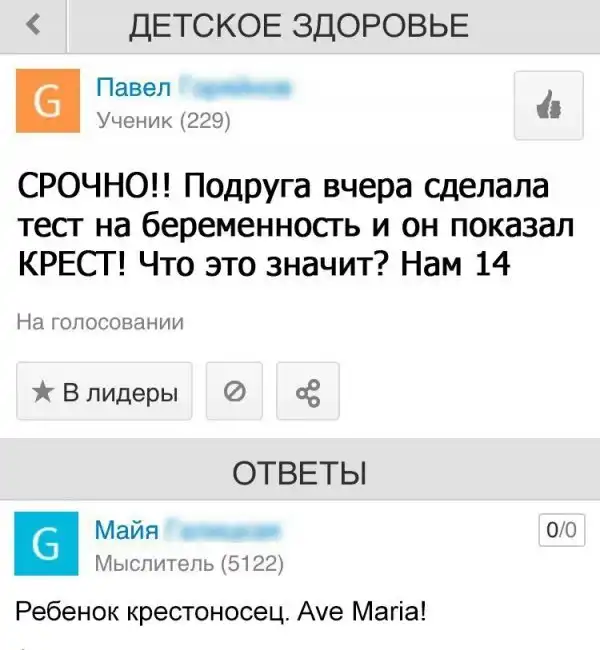The height and width of the screenshot is (650, 600).
Task: Share this question
Action: [307, 392]
